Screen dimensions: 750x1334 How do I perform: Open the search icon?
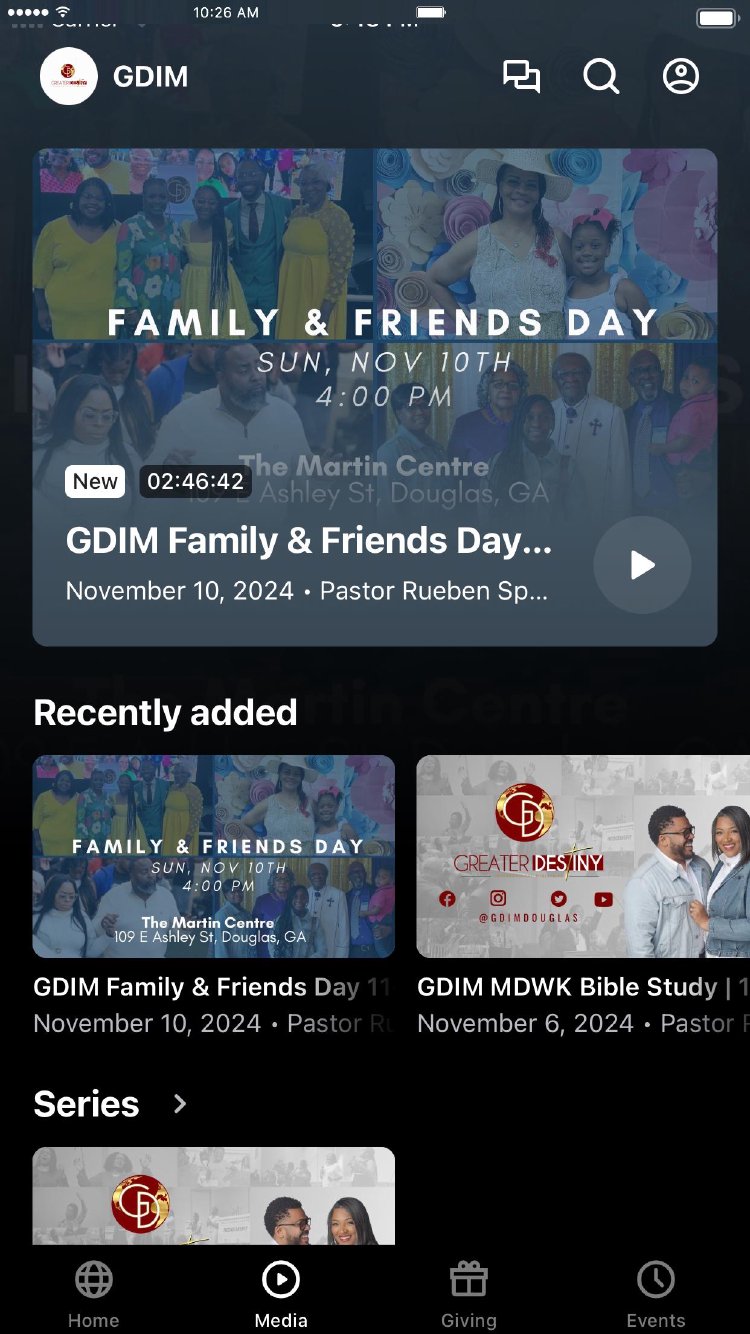click(x=601, y=77)
